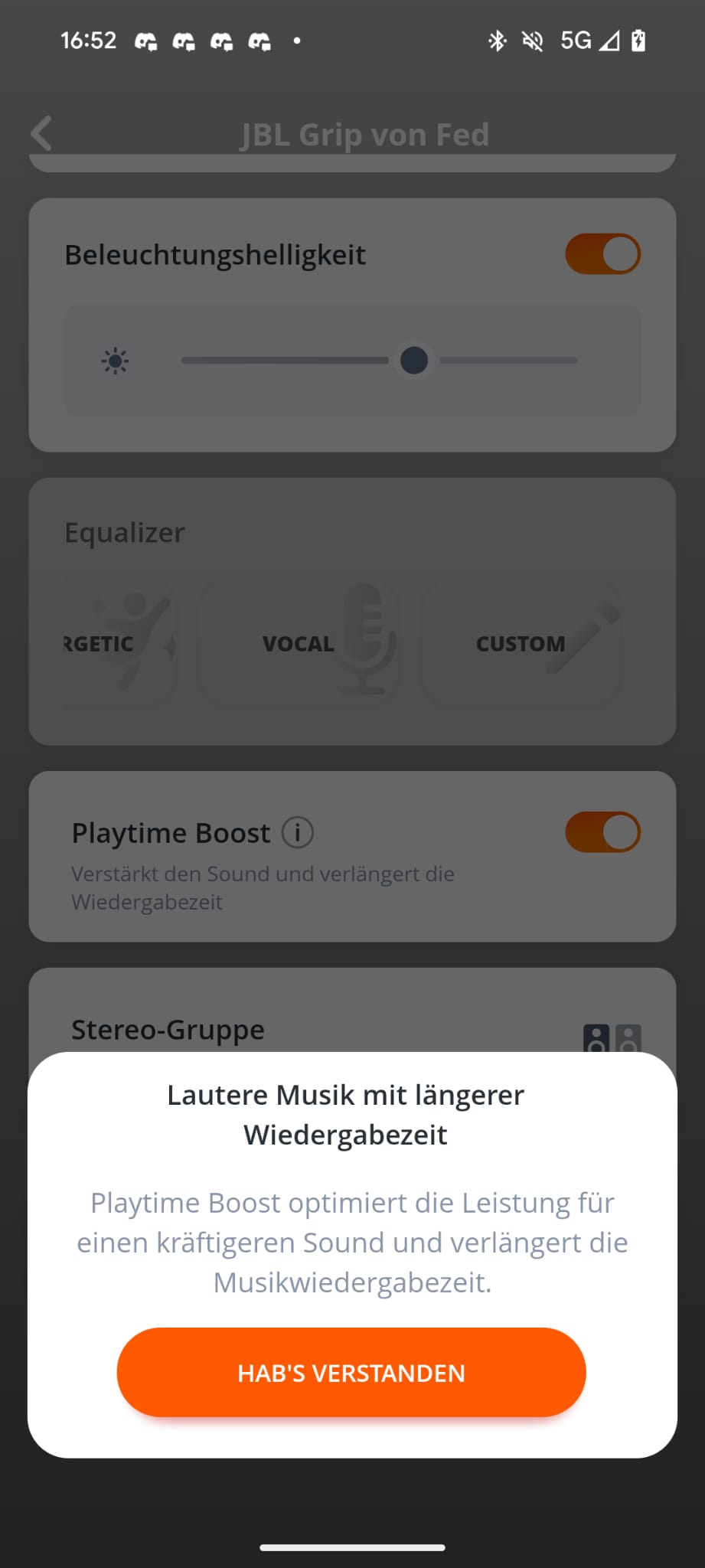This screenshot has height=1568, width=705.
Task: Disable the Playtime Boost switch
Action: pyautogui.click(x=602, y=832)
